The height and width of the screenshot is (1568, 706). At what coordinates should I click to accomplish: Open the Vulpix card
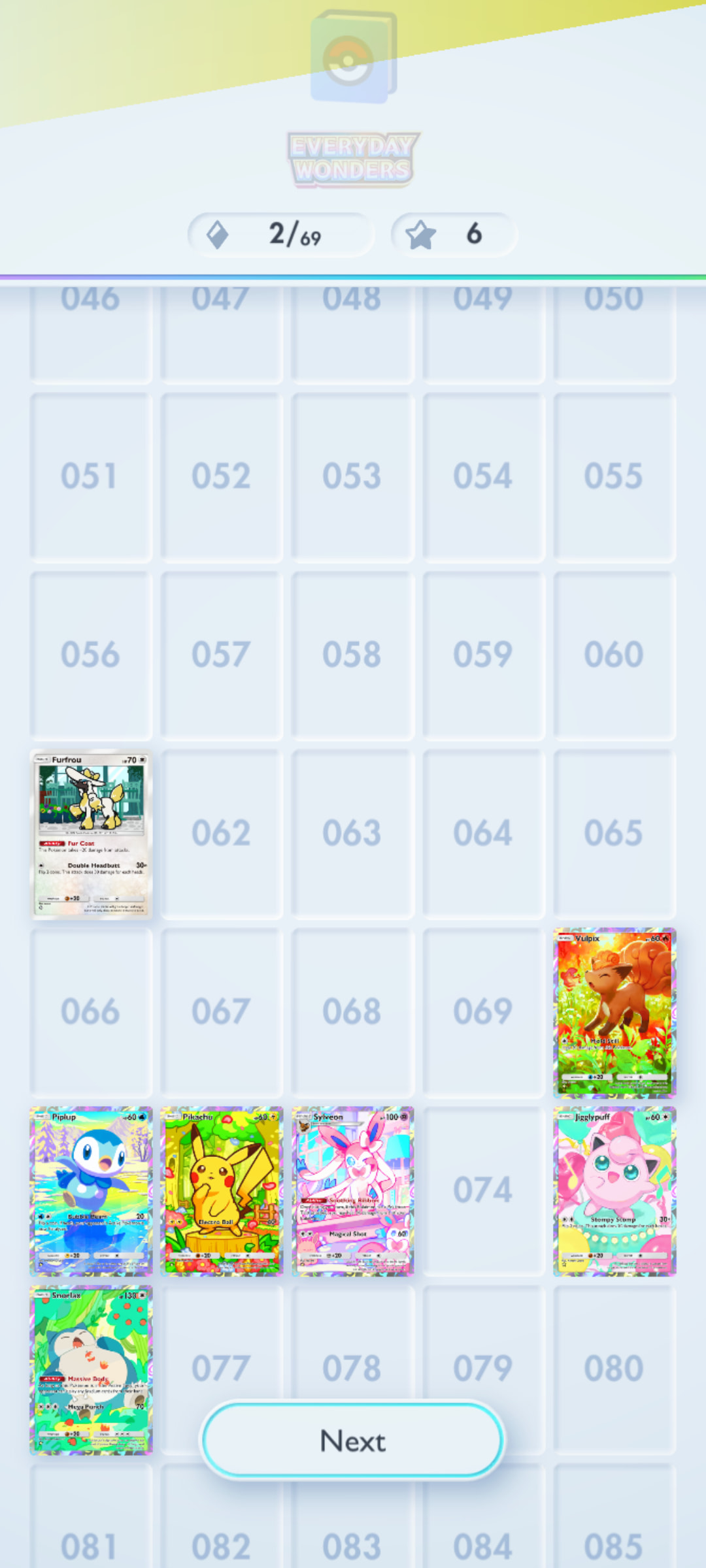(614, 1012)
